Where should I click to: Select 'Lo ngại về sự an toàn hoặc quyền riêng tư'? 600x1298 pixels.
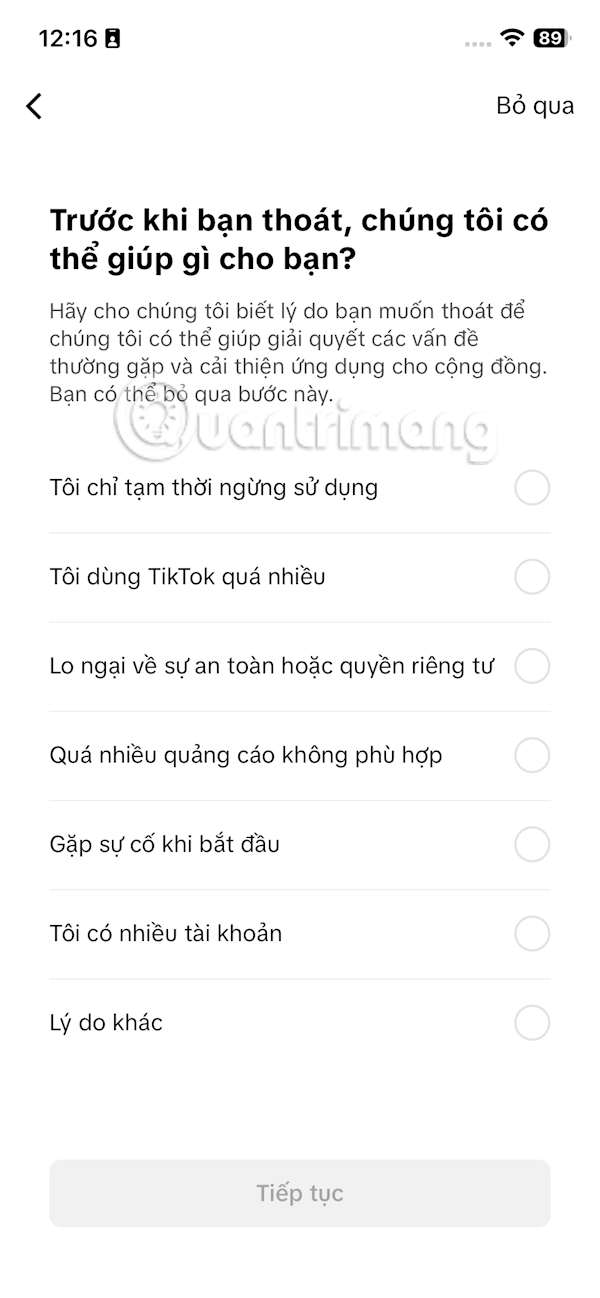coord(531,666)
